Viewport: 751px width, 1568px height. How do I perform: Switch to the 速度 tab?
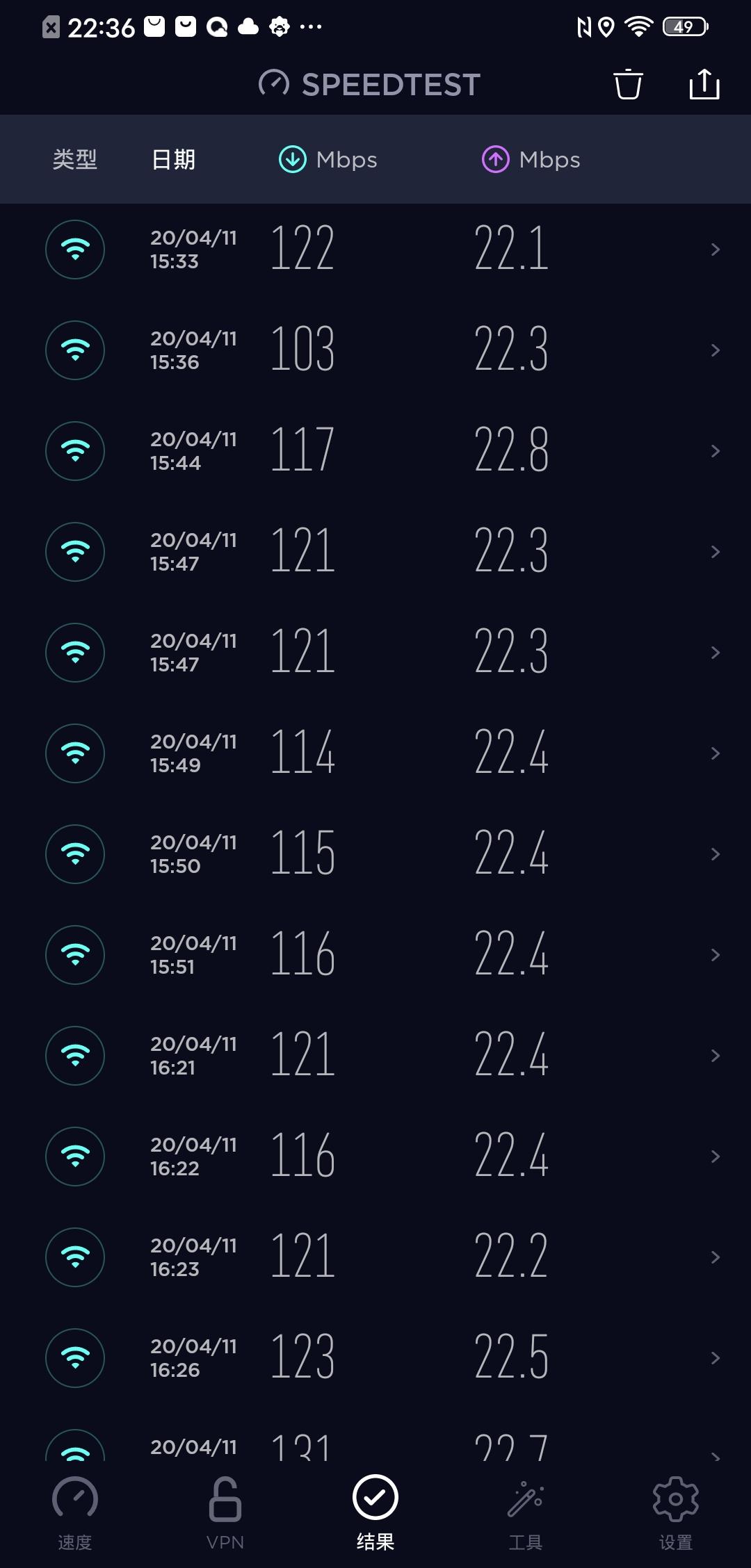click(75, 1512)
